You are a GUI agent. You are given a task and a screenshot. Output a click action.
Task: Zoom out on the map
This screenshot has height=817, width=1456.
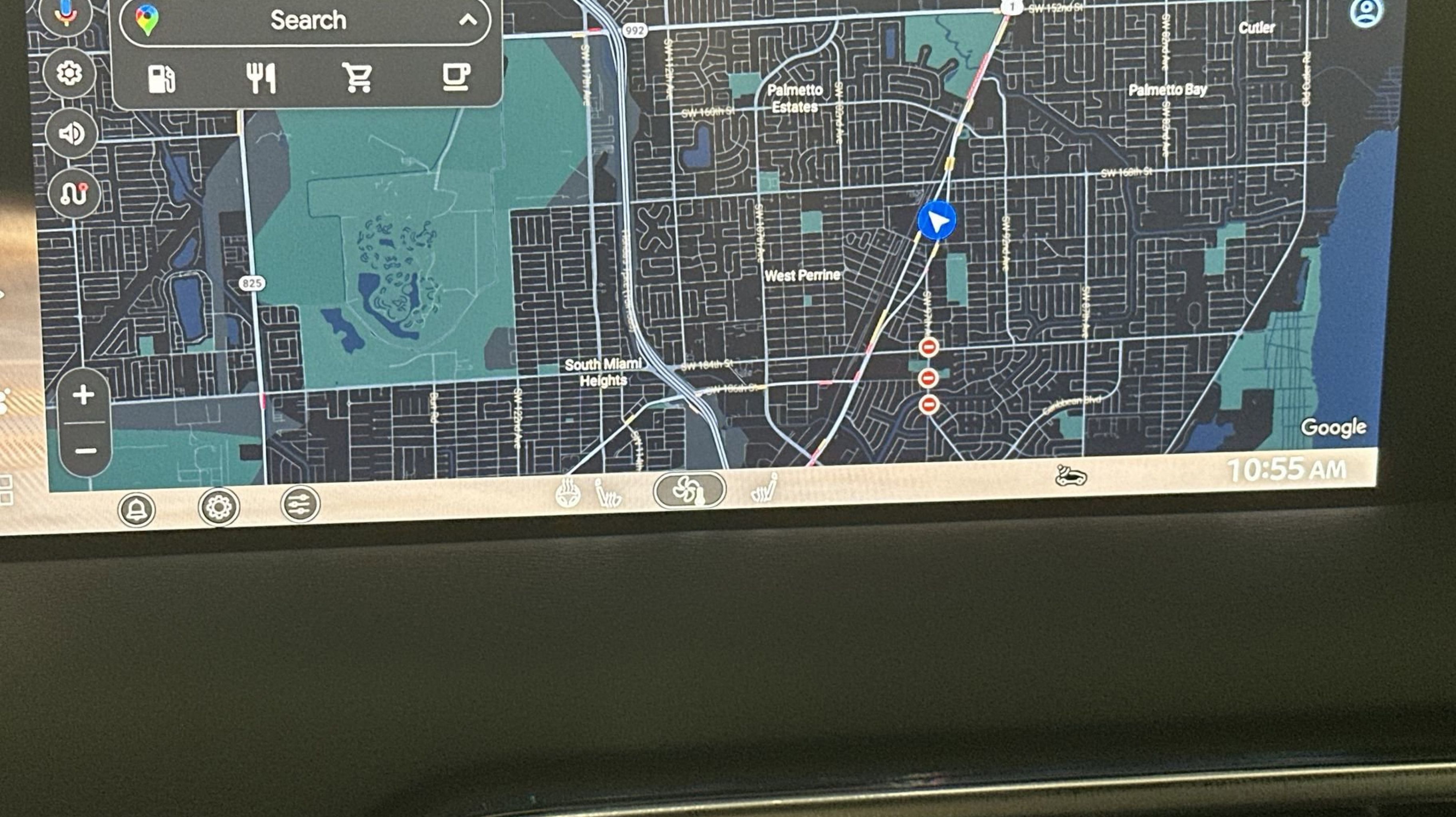pyautogui.click(x=85, y=450)
